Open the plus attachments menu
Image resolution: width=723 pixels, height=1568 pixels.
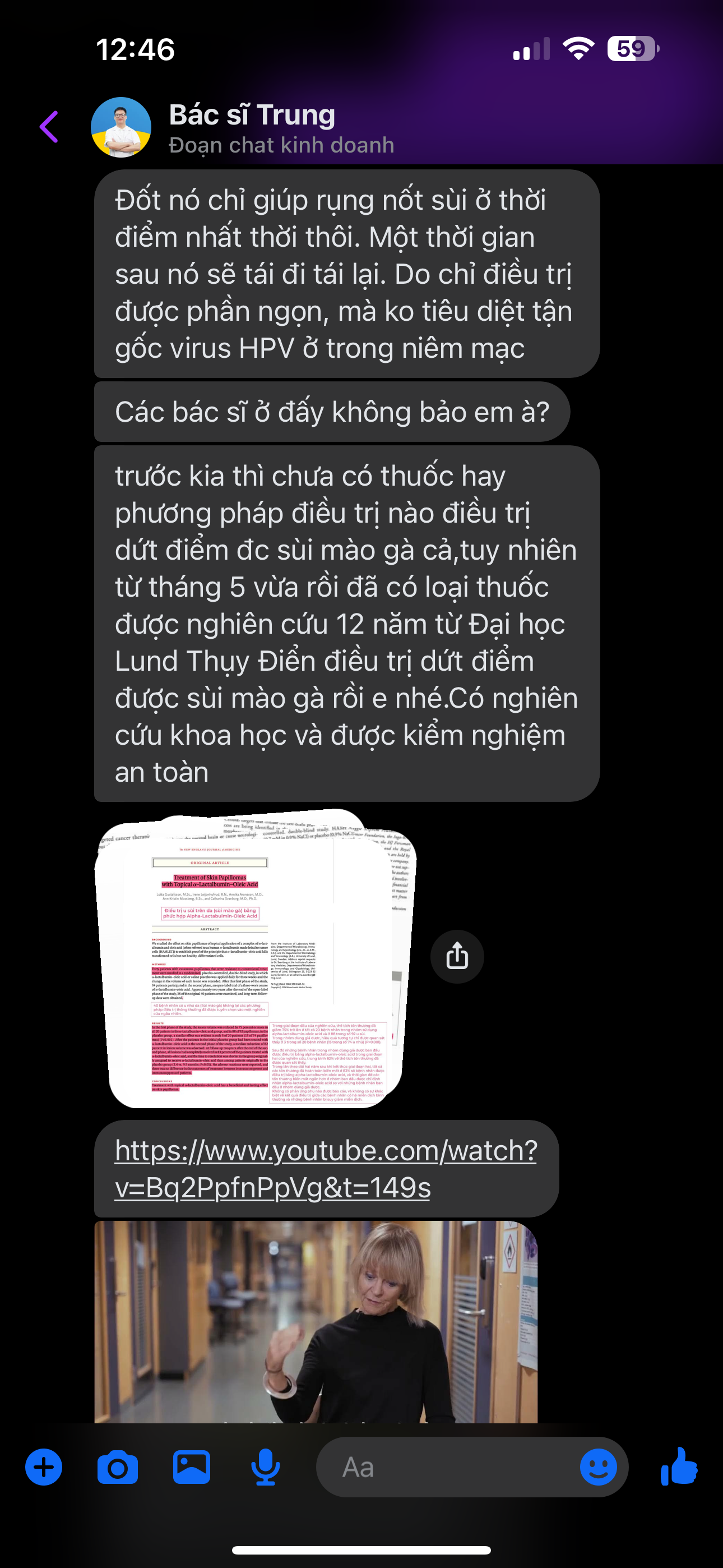coord(44,1467)
